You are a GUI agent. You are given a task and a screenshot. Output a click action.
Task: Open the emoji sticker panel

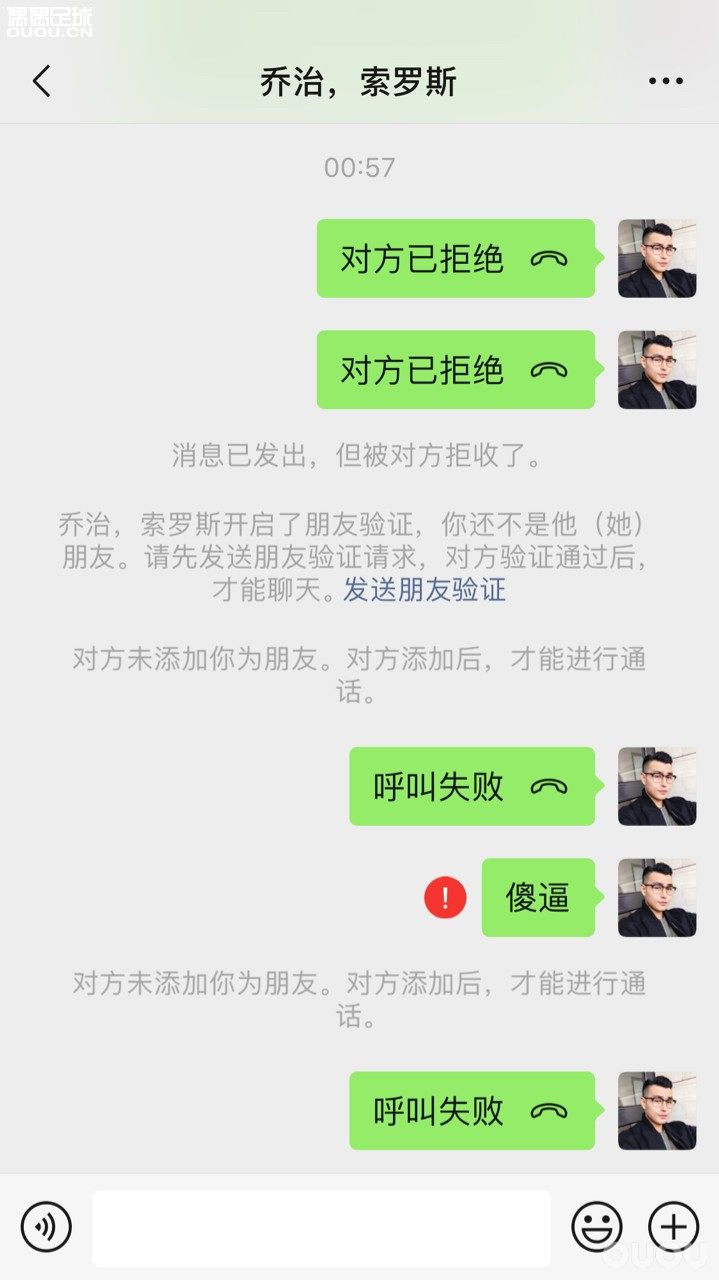(597, 1227)
